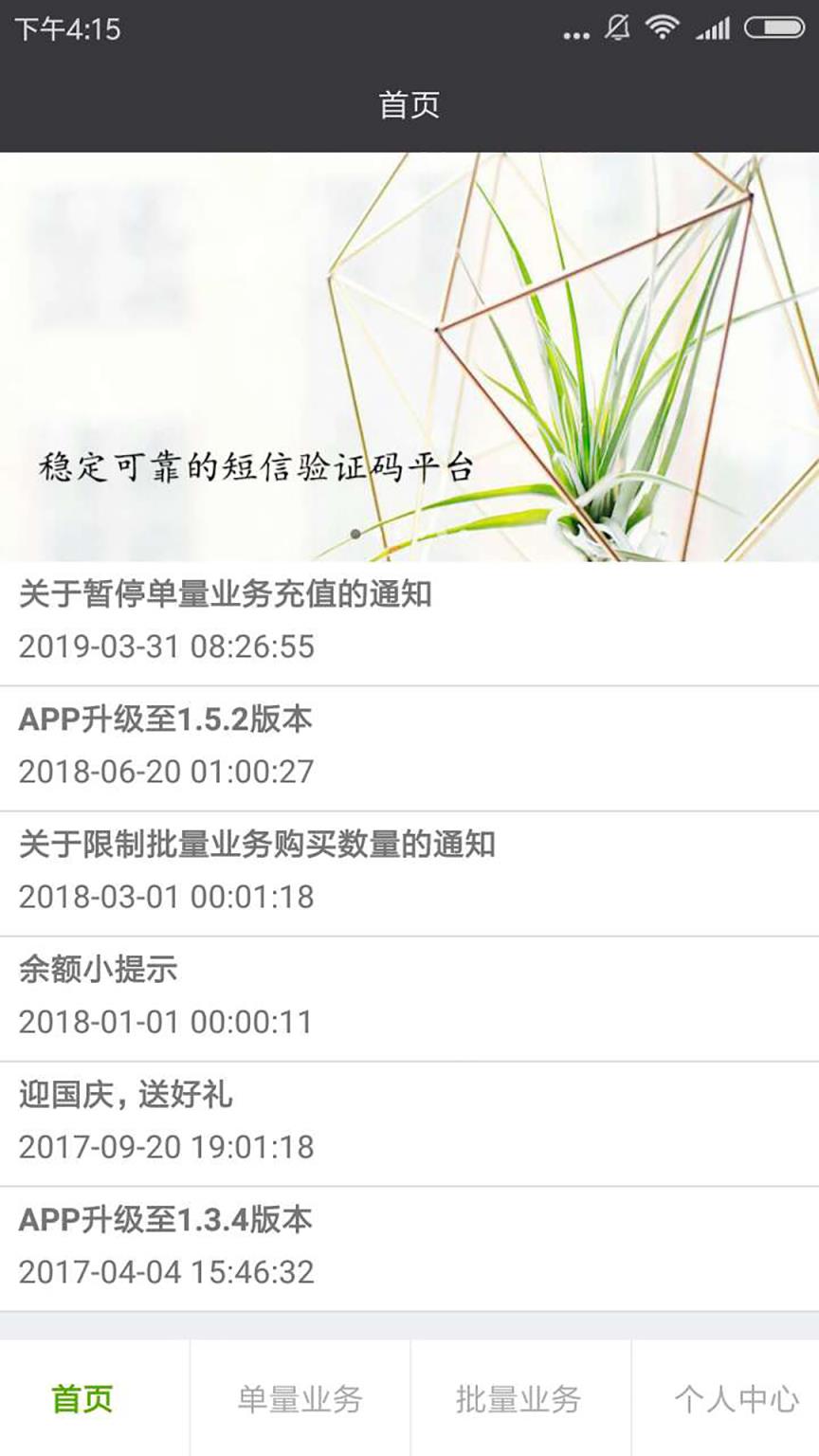Switch to the 批量业务 tab
The image size is (819, 1456).
[519, 1395]
